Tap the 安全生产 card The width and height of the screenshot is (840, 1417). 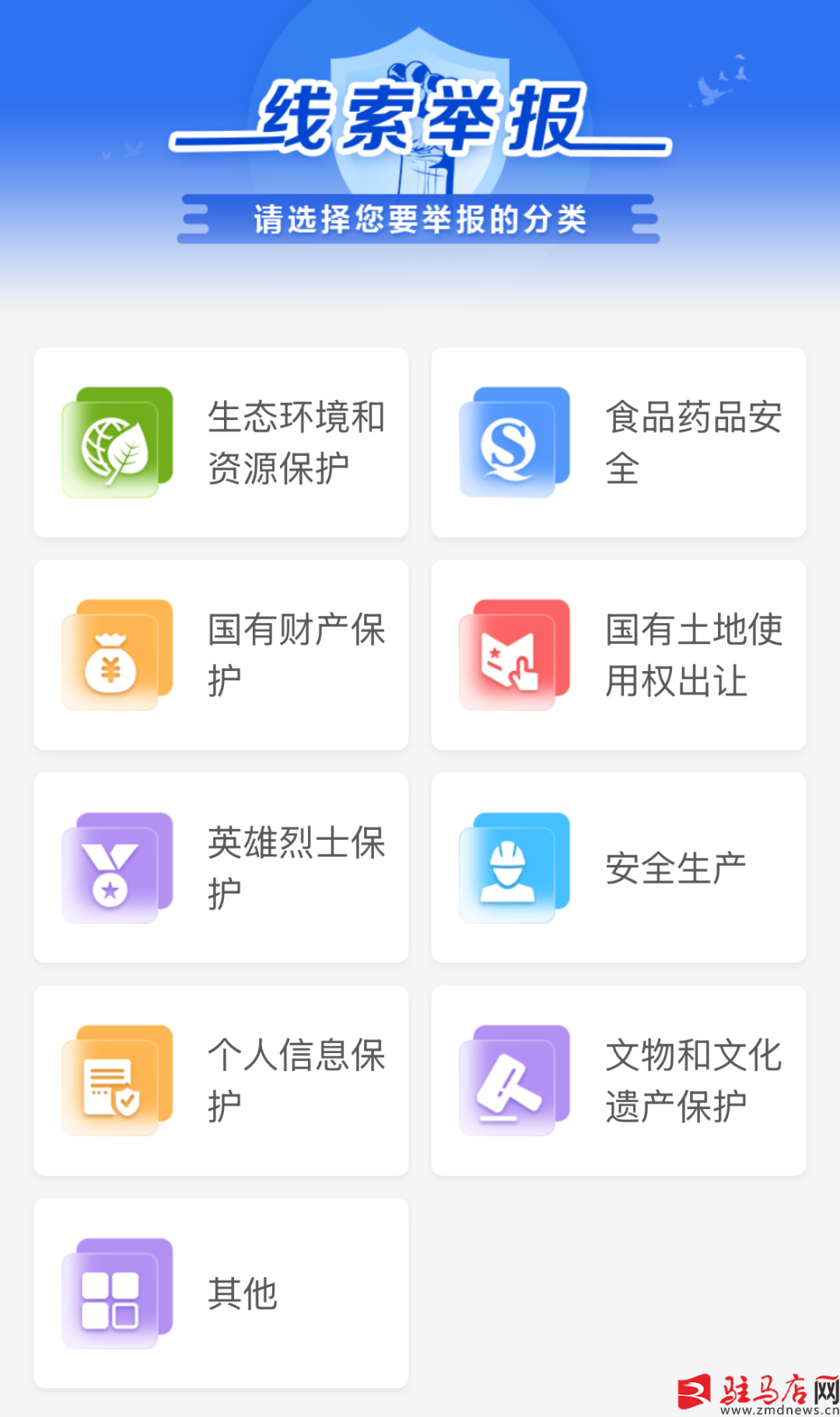point(618,867)
